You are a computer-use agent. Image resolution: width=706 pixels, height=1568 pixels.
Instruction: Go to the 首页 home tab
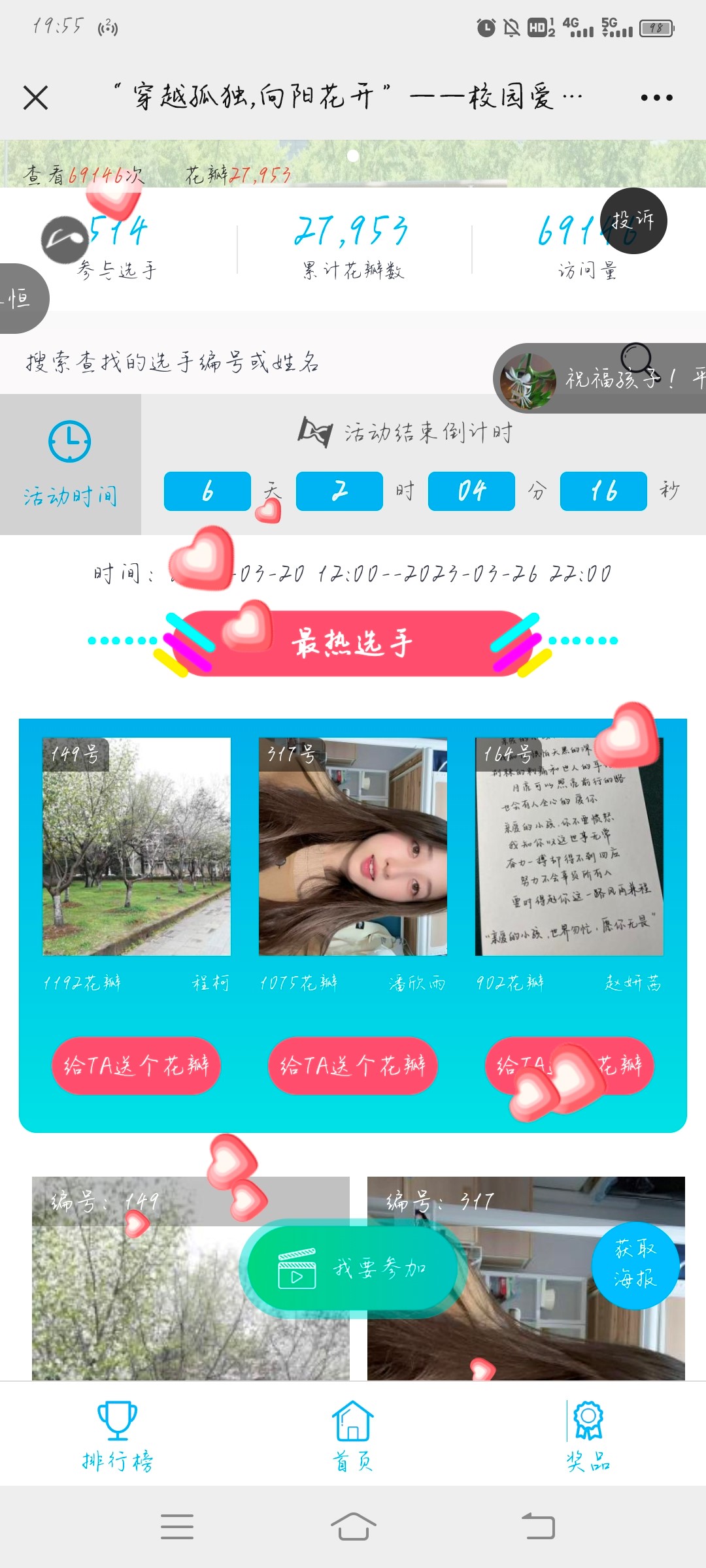pyautogui.click(x=353, y=1435)
